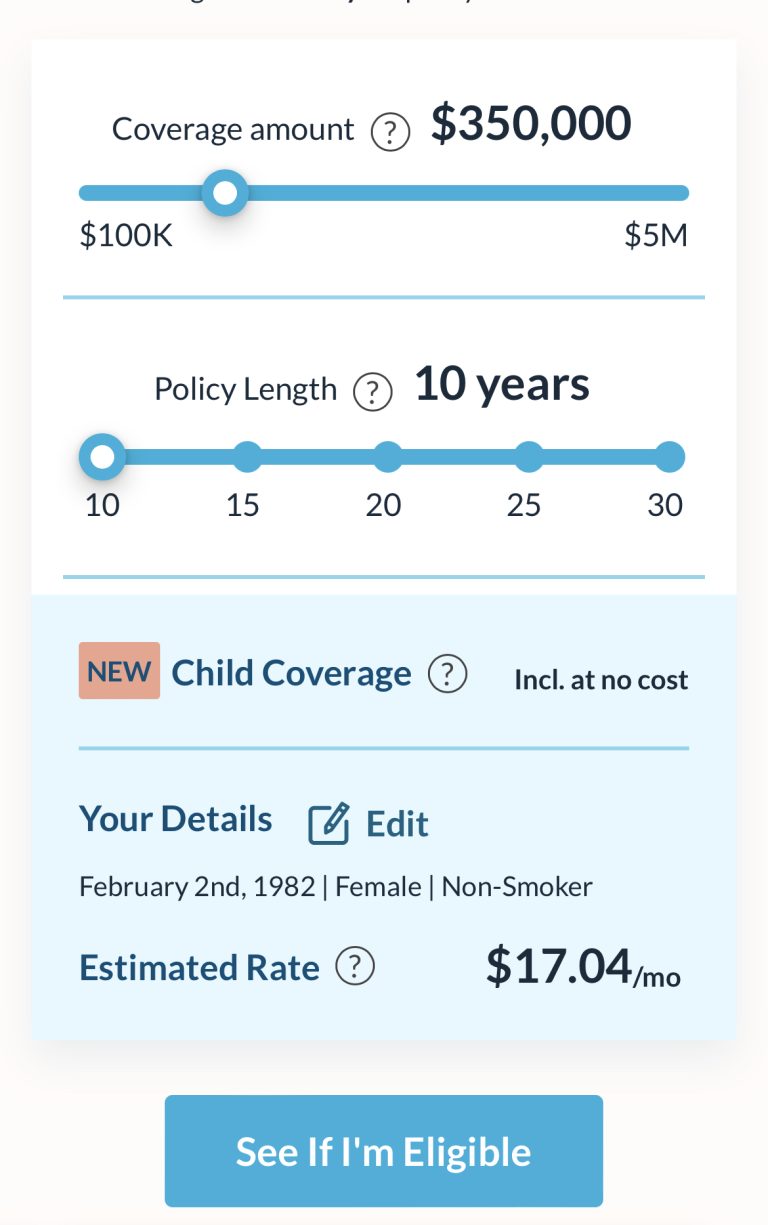Select the 30-year dot on policy slider
This screenshot has height=1225, width=768.
pos(668,456)
